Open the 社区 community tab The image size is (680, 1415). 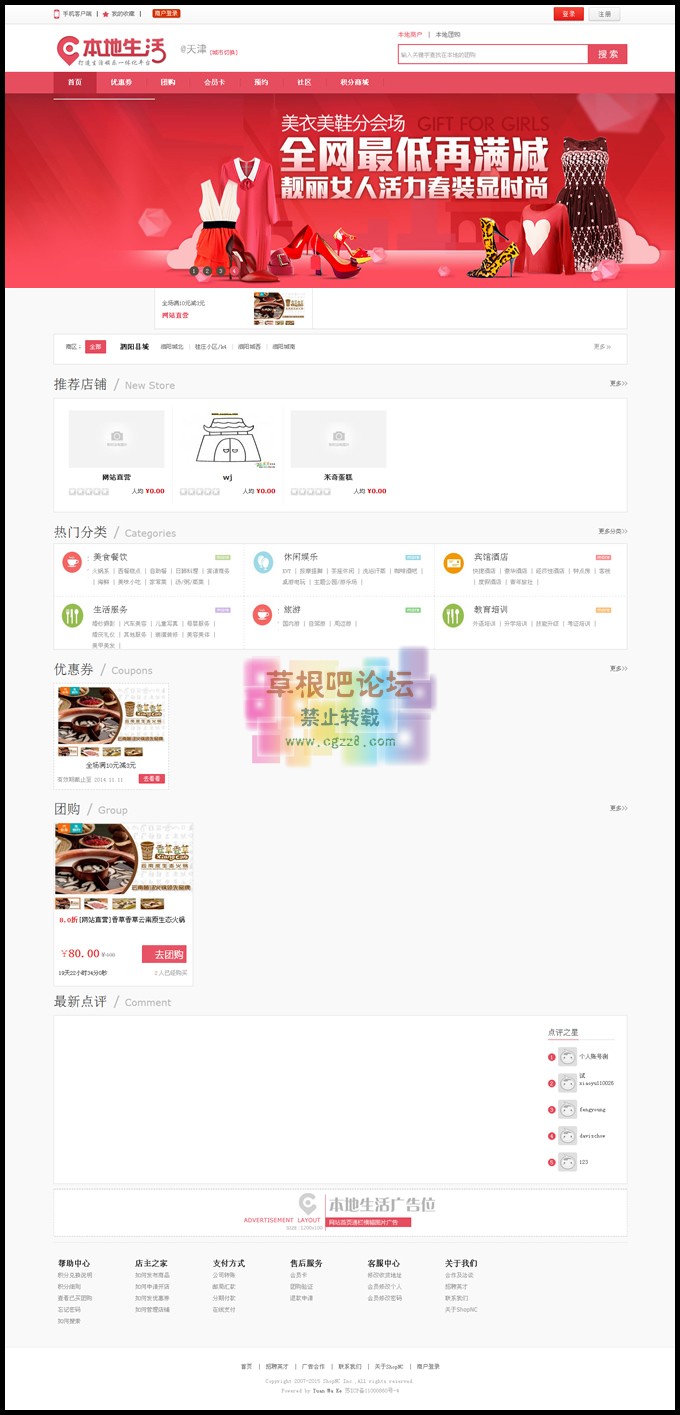click(x=304, y=82)
